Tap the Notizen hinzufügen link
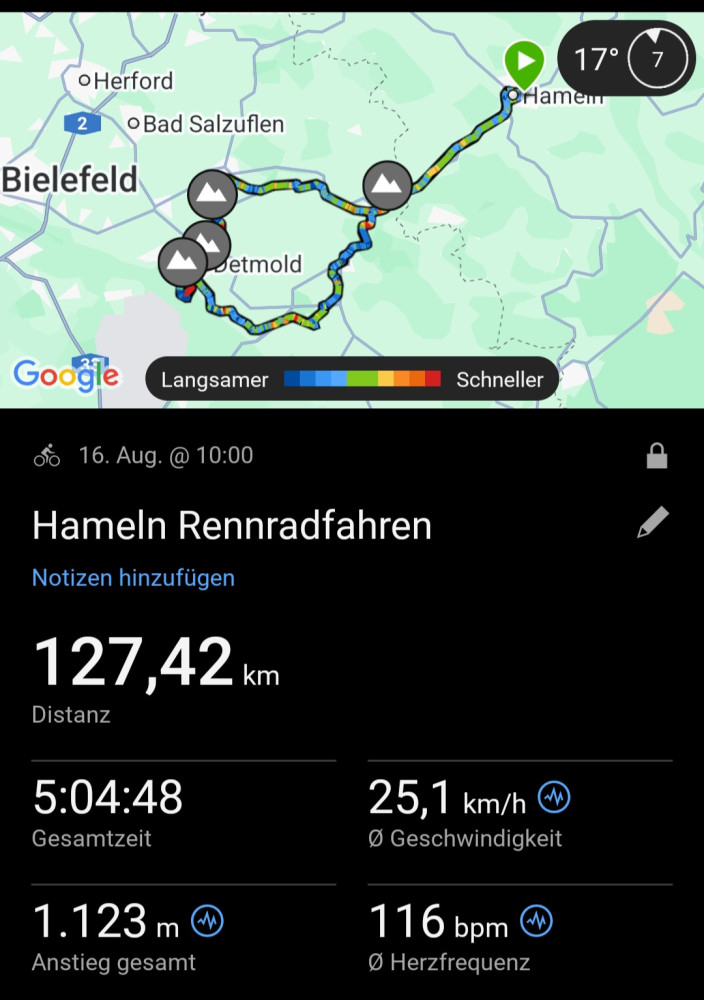The width and height of the screenshot is (704, 1000). coord(133,578)
